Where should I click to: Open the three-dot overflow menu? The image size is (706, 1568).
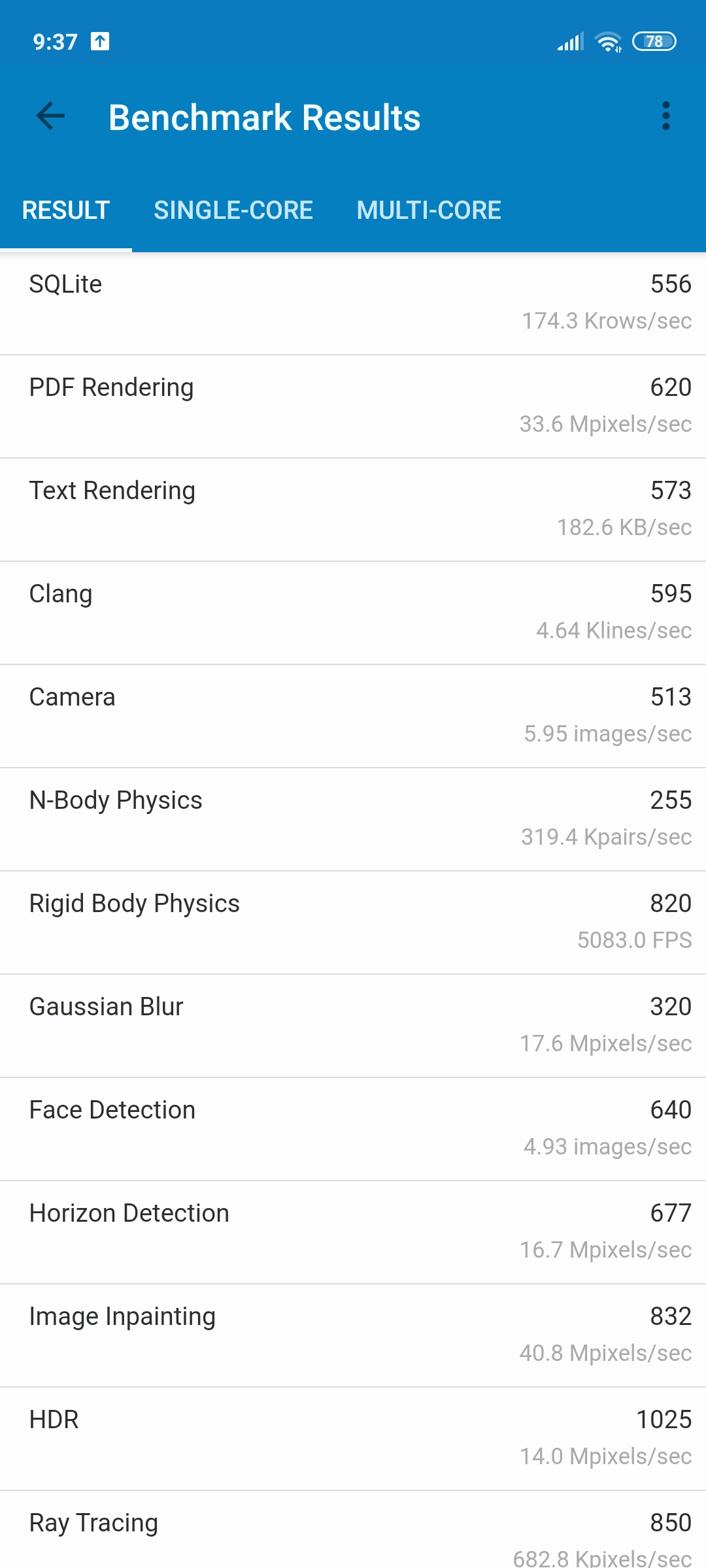click(665, 116)
